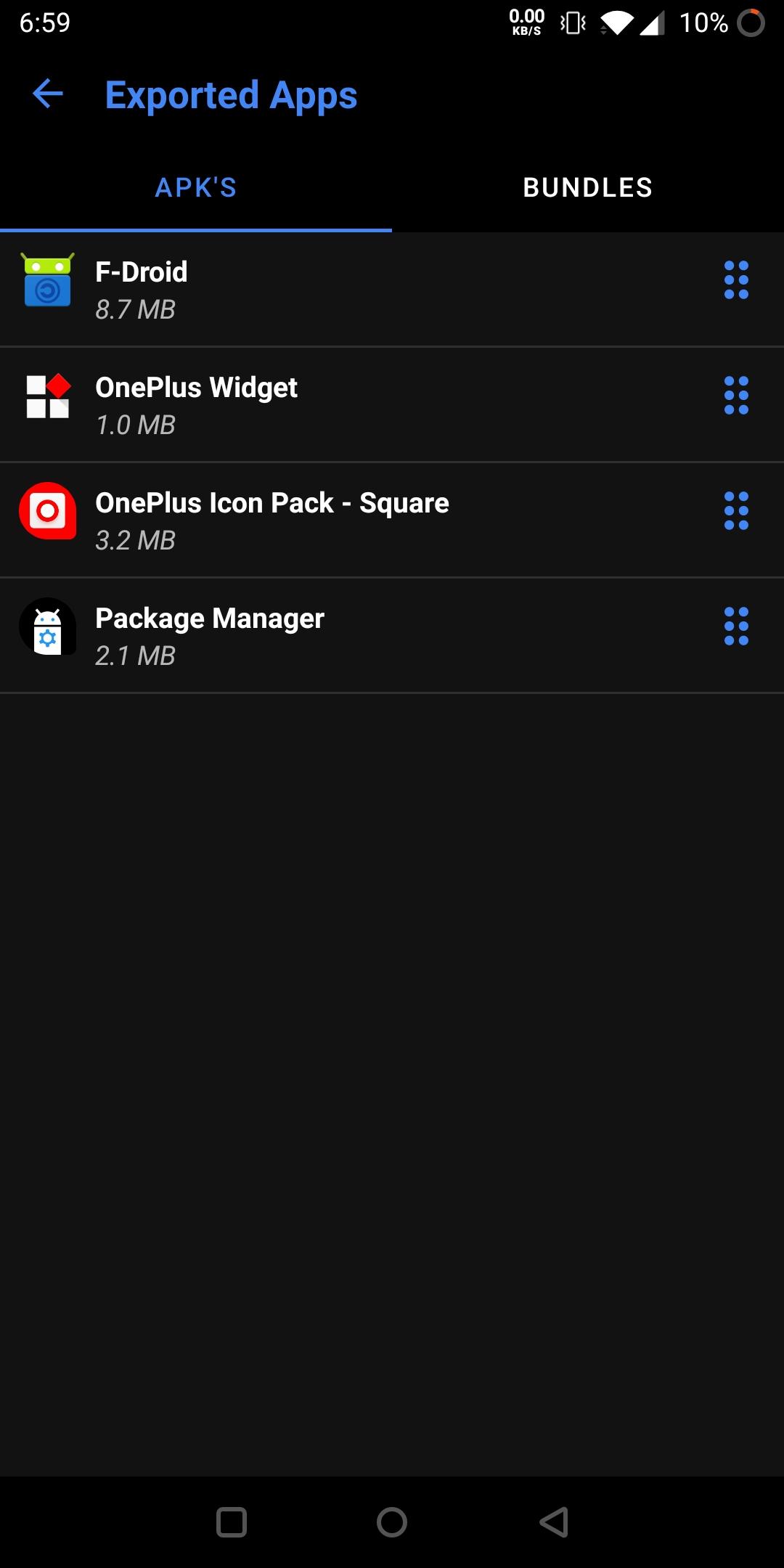Select the APK'S tab
784x1568 pixels.
click(x=196, y=187)
